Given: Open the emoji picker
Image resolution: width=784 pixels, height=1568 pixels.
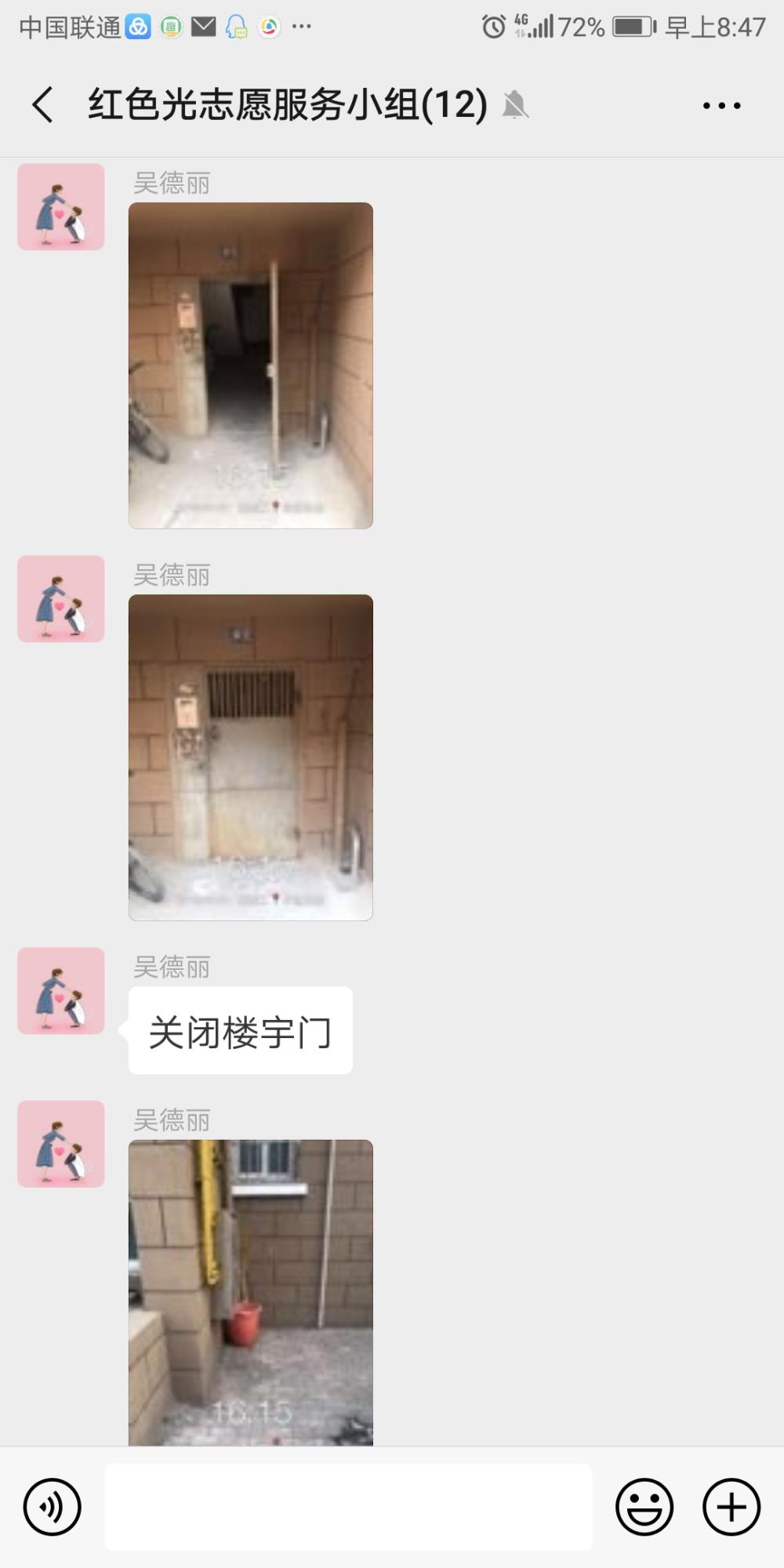Looking at the screenshot, I should tap(644, 1507).
